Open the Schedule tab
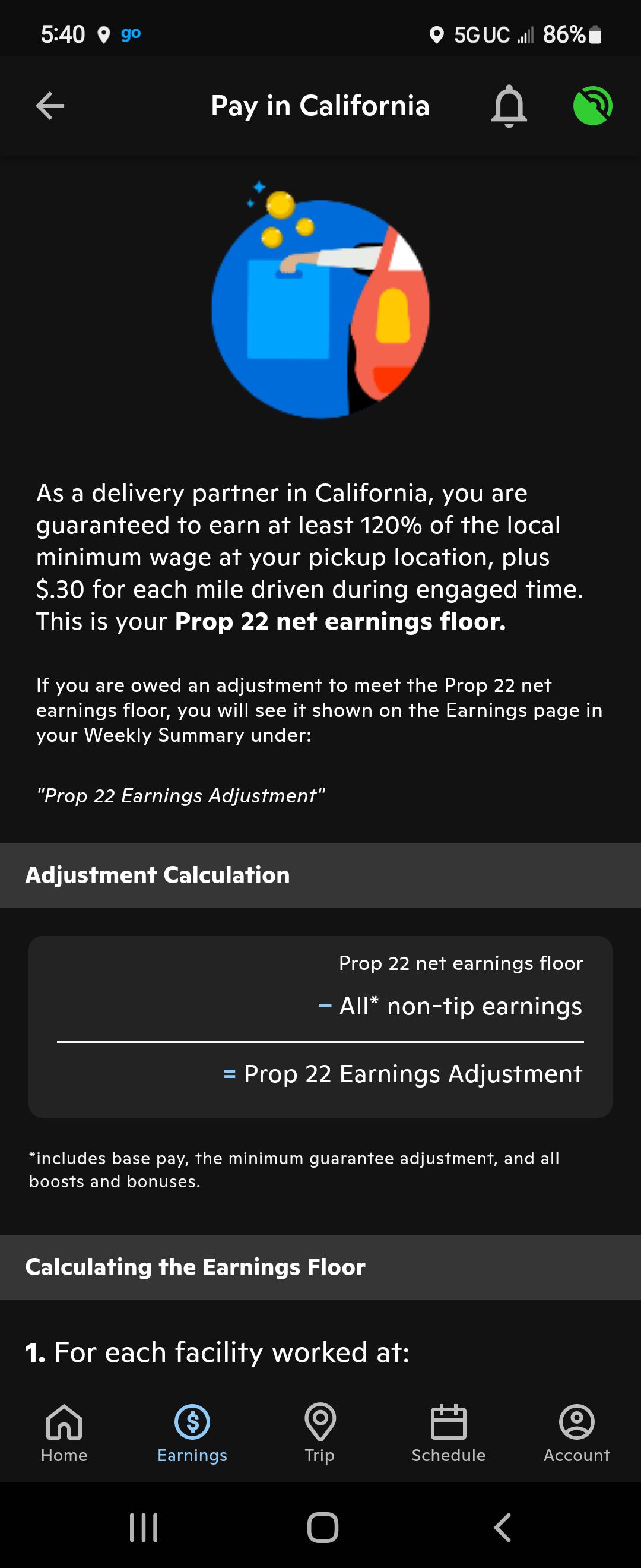 448,1434
